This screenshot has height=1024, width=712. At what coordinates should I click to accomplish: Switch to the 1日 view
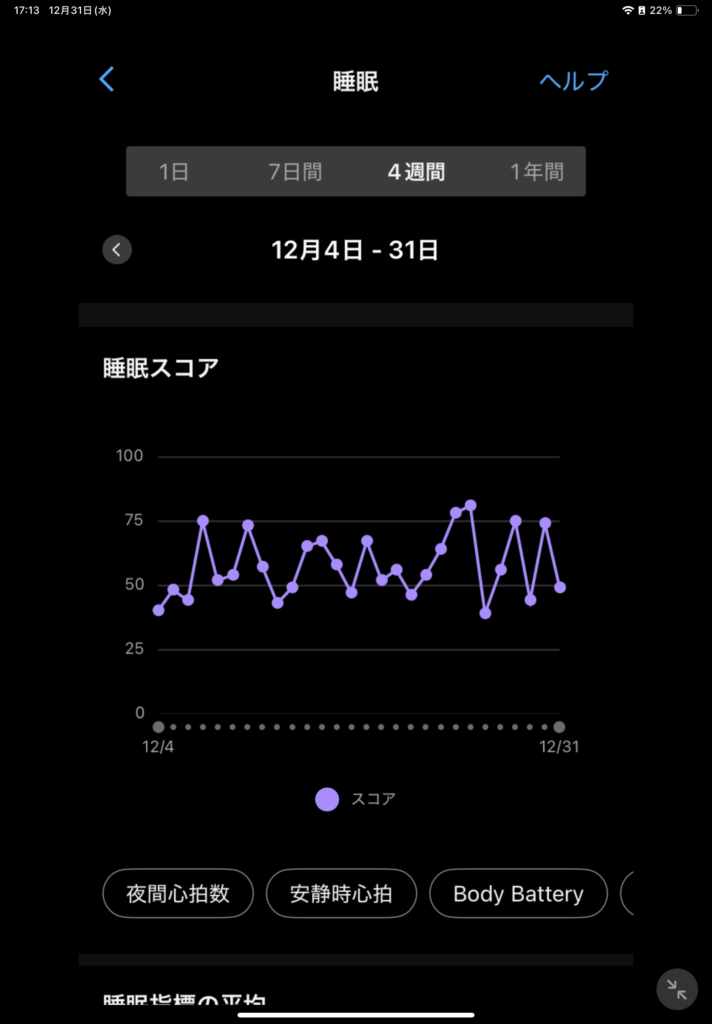click(x=174, y=172)
